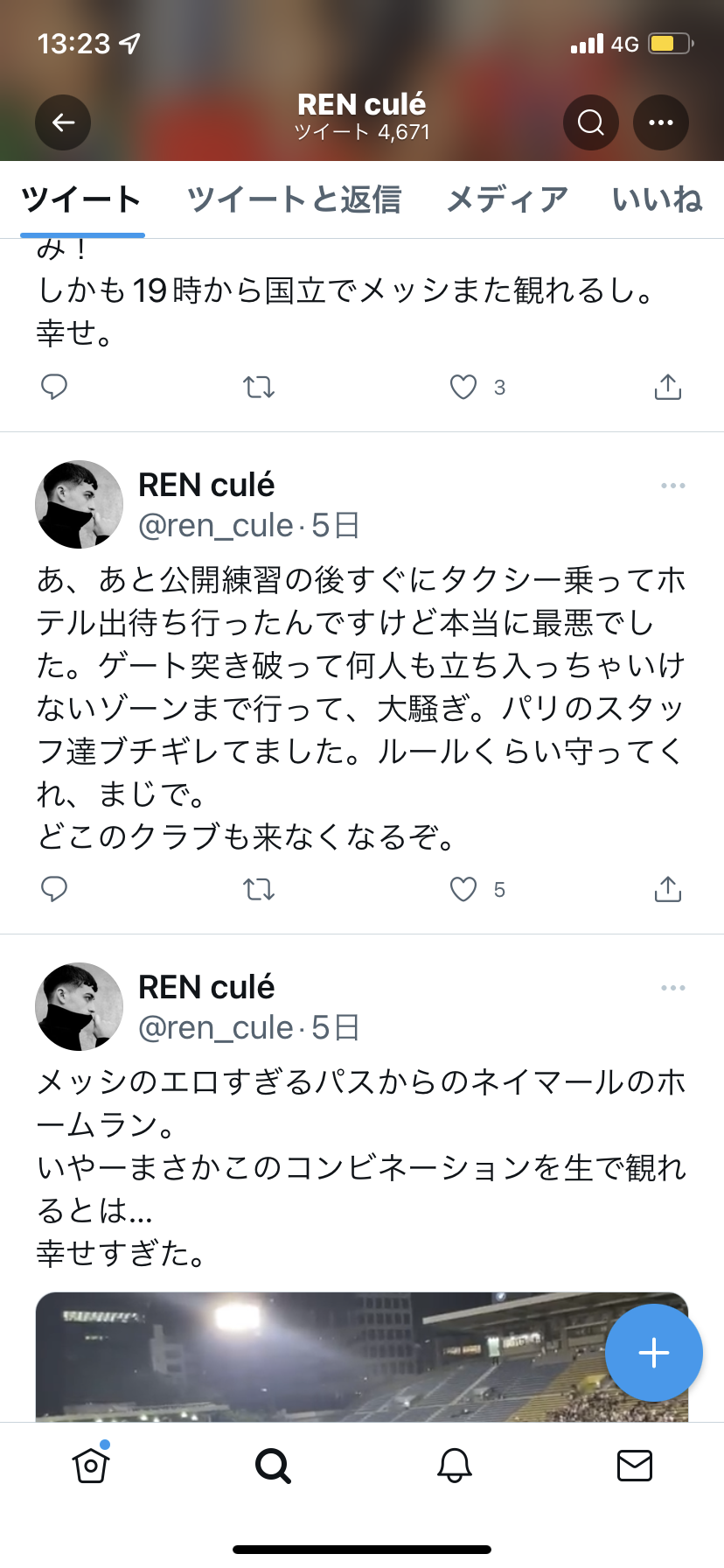Open the notifications bell tab
This screenshot has width=724, height=1568.
point(455,1465)
